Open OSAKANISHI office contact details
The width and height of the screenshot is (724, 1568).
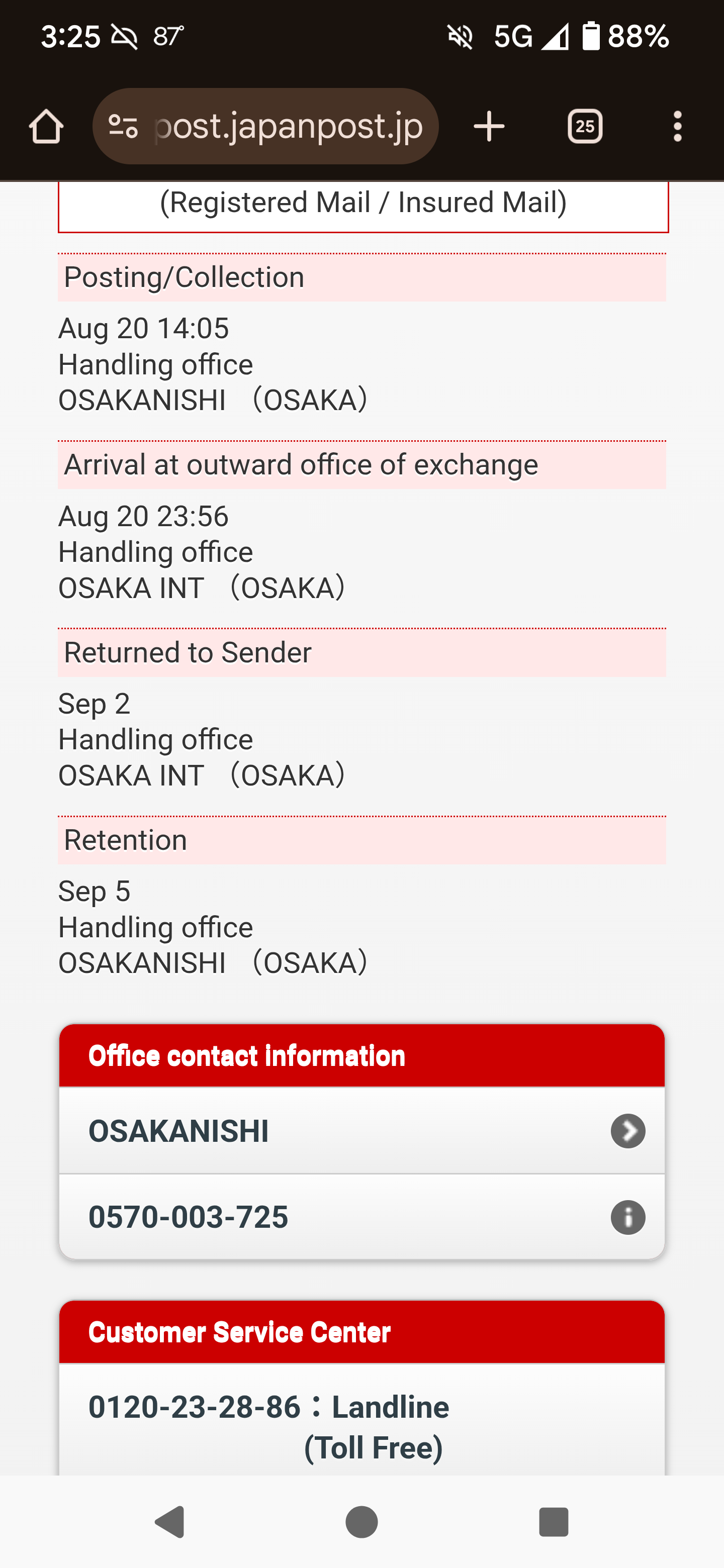click(x=361, y=1131)
